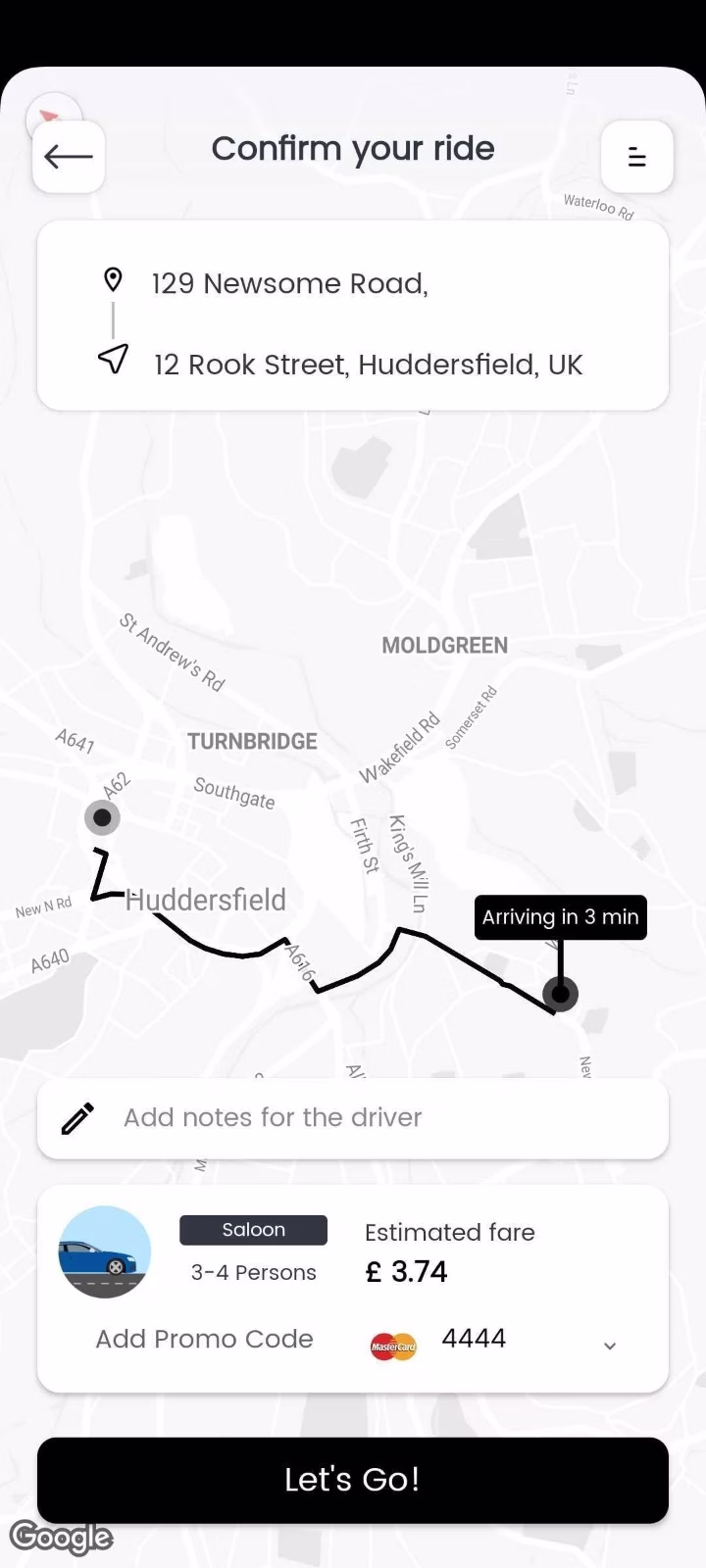This screenshot has height=1568, width=706.
Task: Select the 3-4 Persons capacity option
Action: 252,1272
